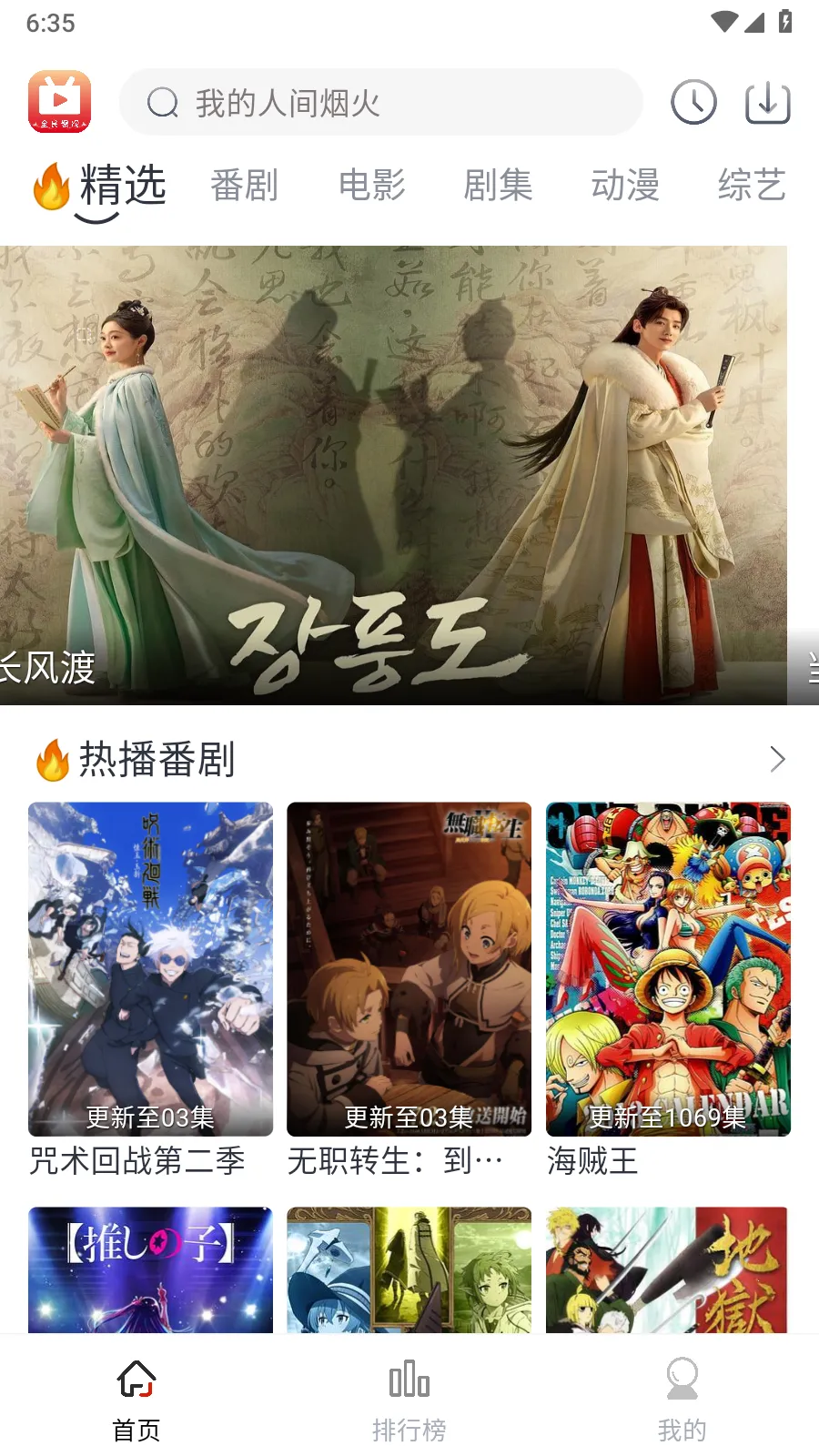
Task: Open the downloads icon
Action: coord(767,103)
